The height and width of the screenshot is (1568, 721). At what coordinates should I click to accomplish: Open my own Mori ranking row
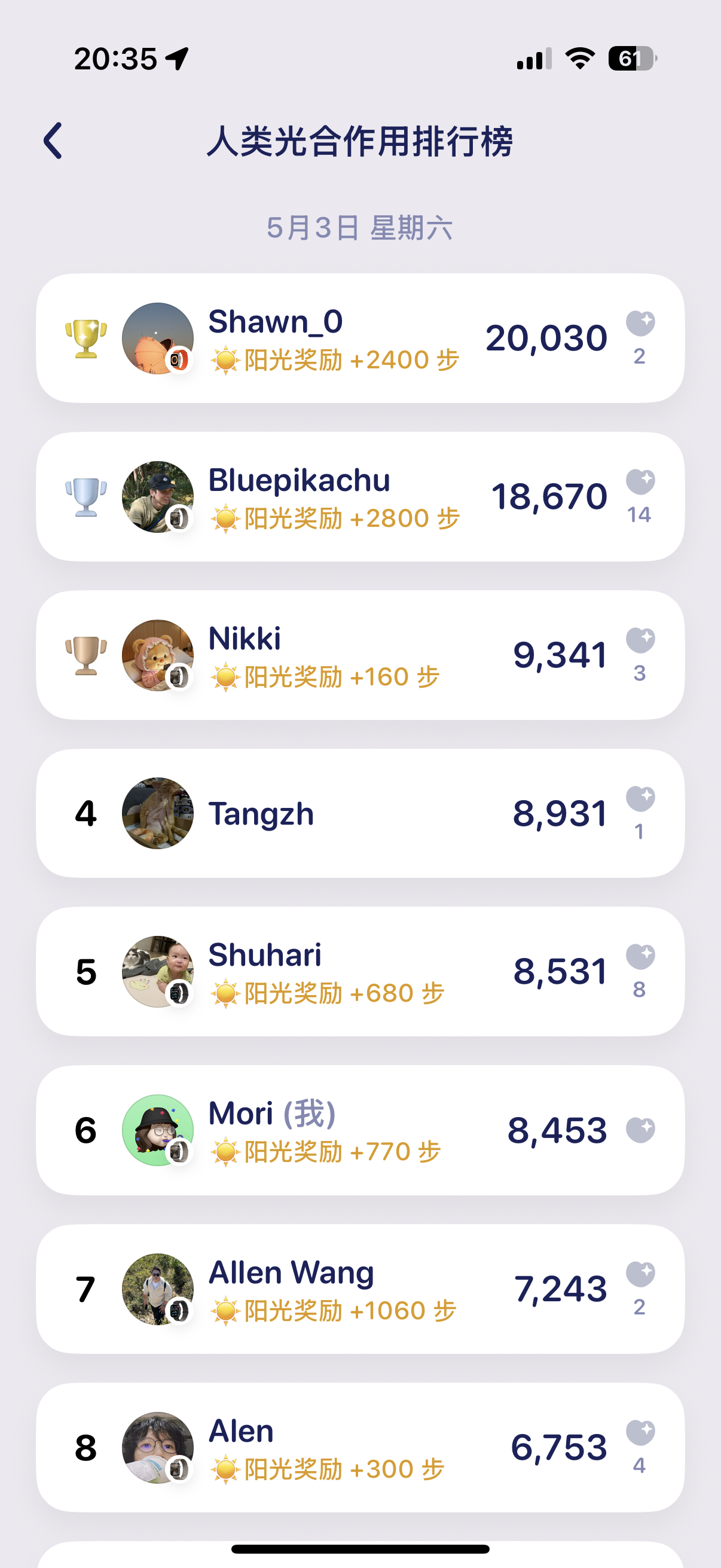[360, 1130]
